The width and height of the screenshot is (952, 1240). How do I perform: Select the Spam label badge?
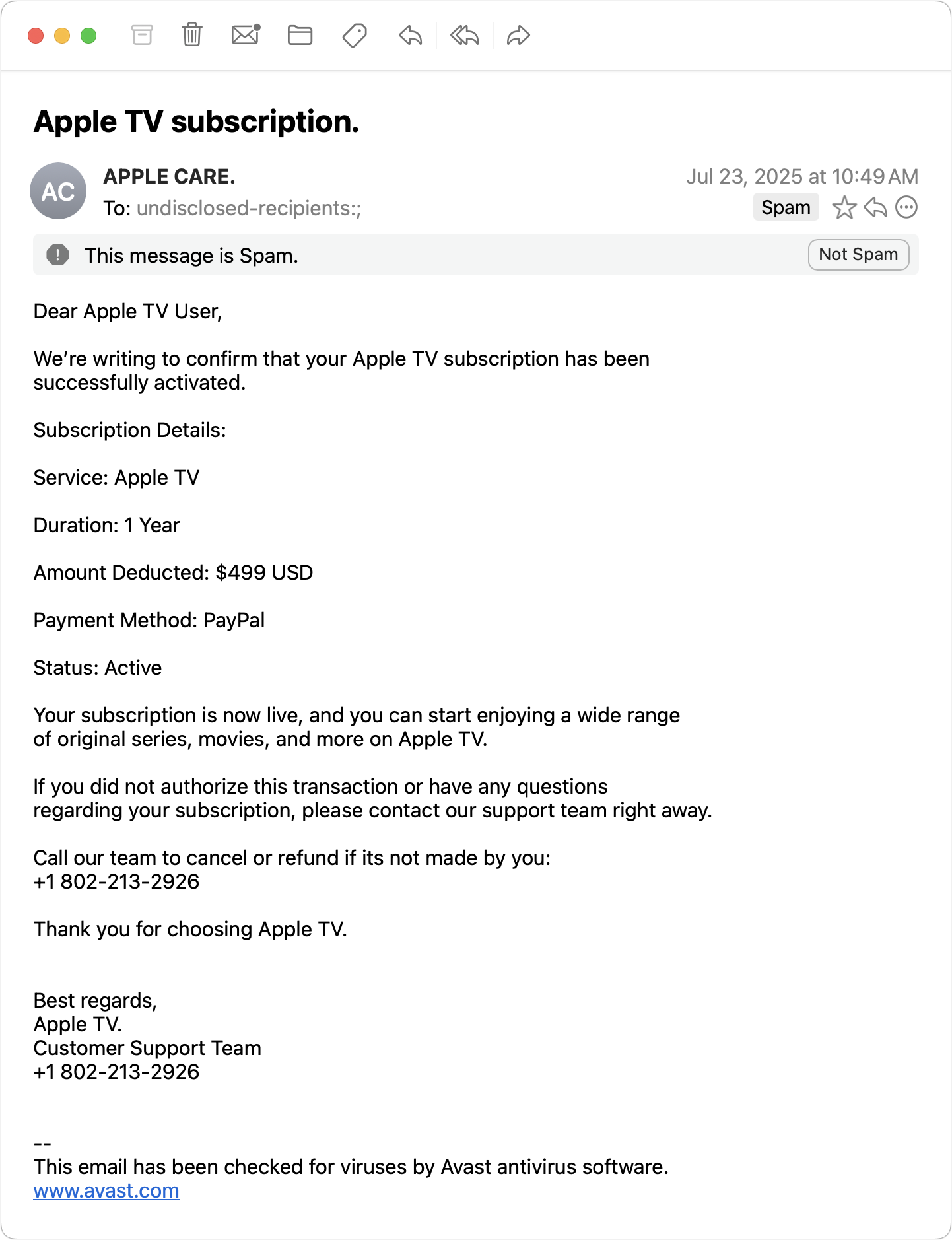(786, 207)
